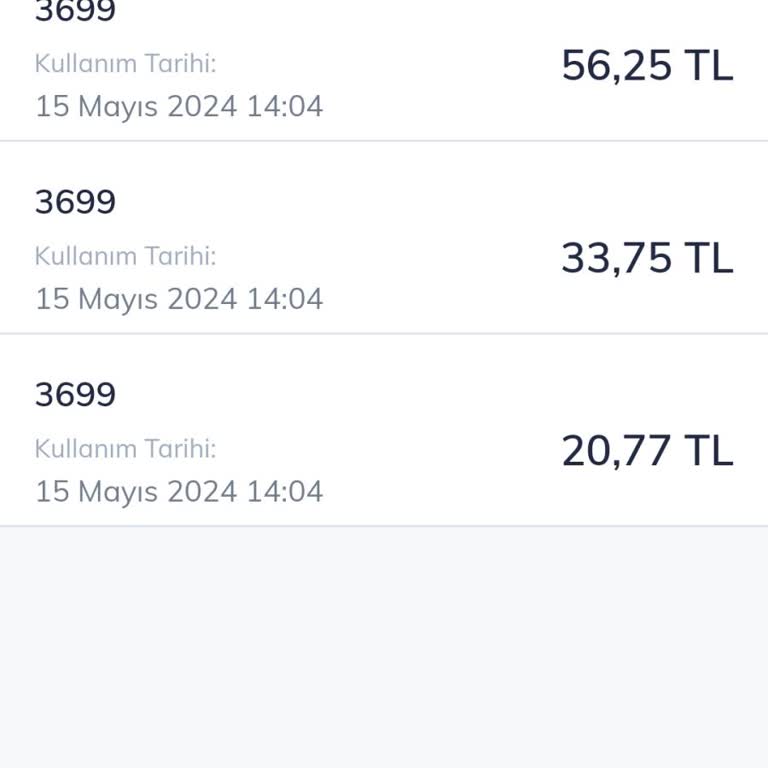
Task: View details of the 20,77 TL entry
Action: tap(384, 432)
